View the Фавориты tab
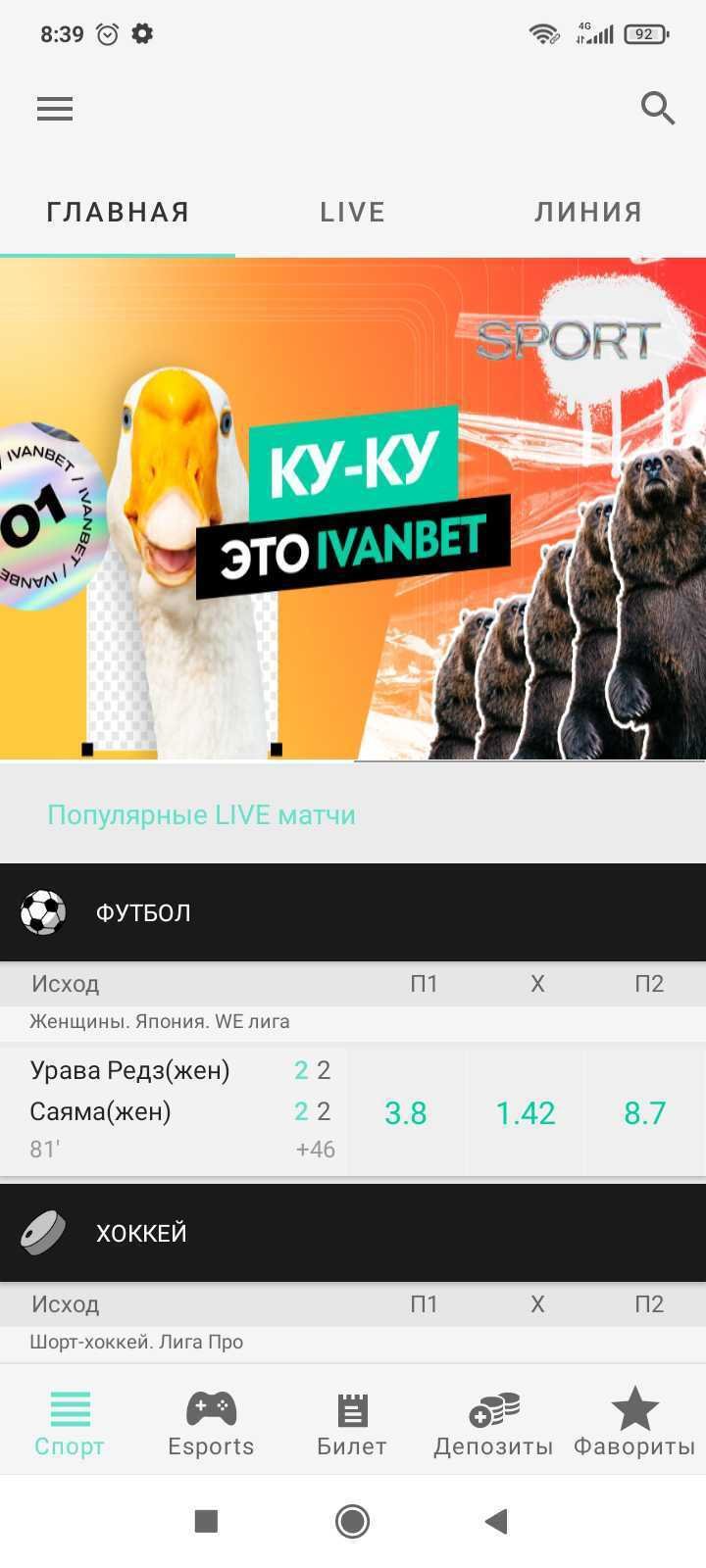Image resolution: width=706 pixels, height=1568 pixels. pyautogui.click(x=634, y=1424)
